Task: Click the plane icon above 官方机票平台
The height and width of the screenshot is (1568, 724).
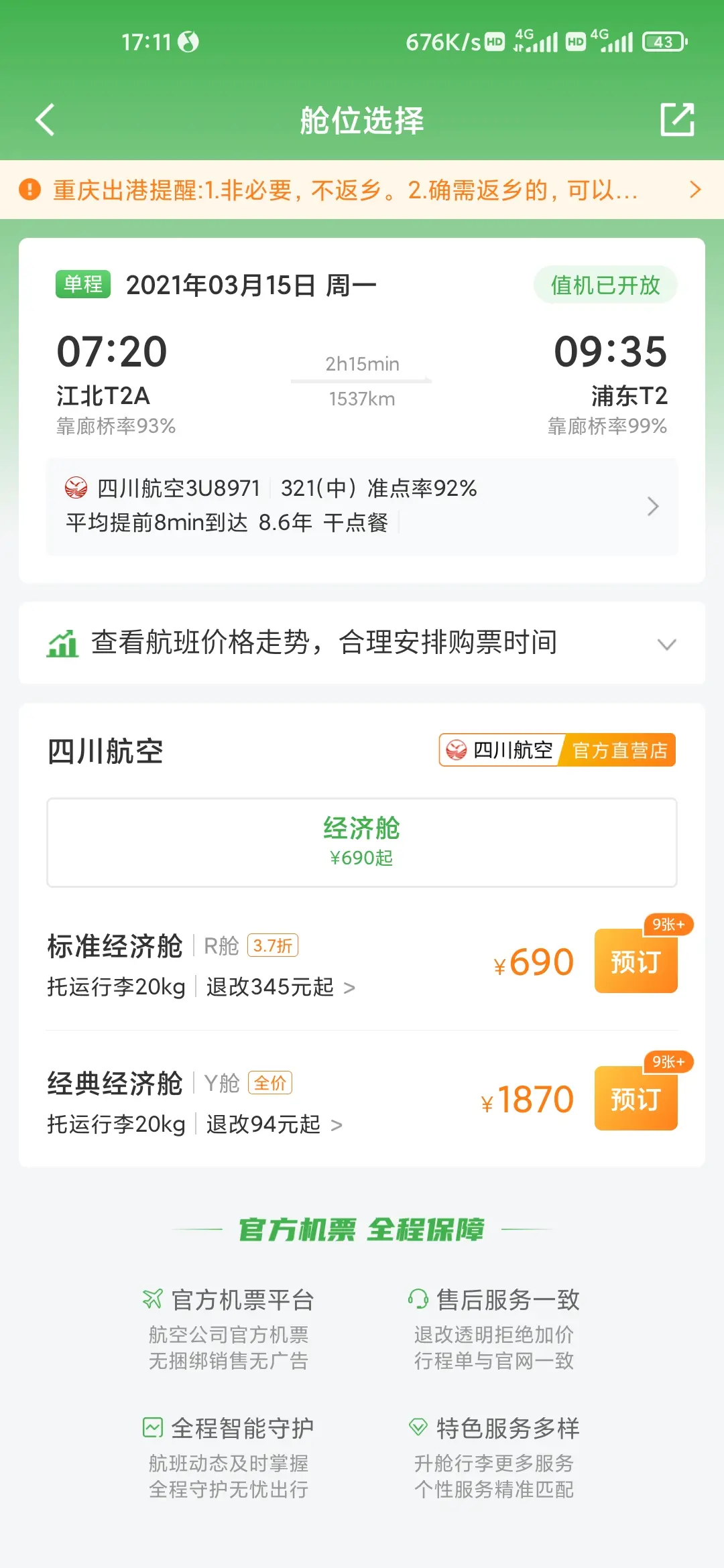Action: [x=152, y=1298]
